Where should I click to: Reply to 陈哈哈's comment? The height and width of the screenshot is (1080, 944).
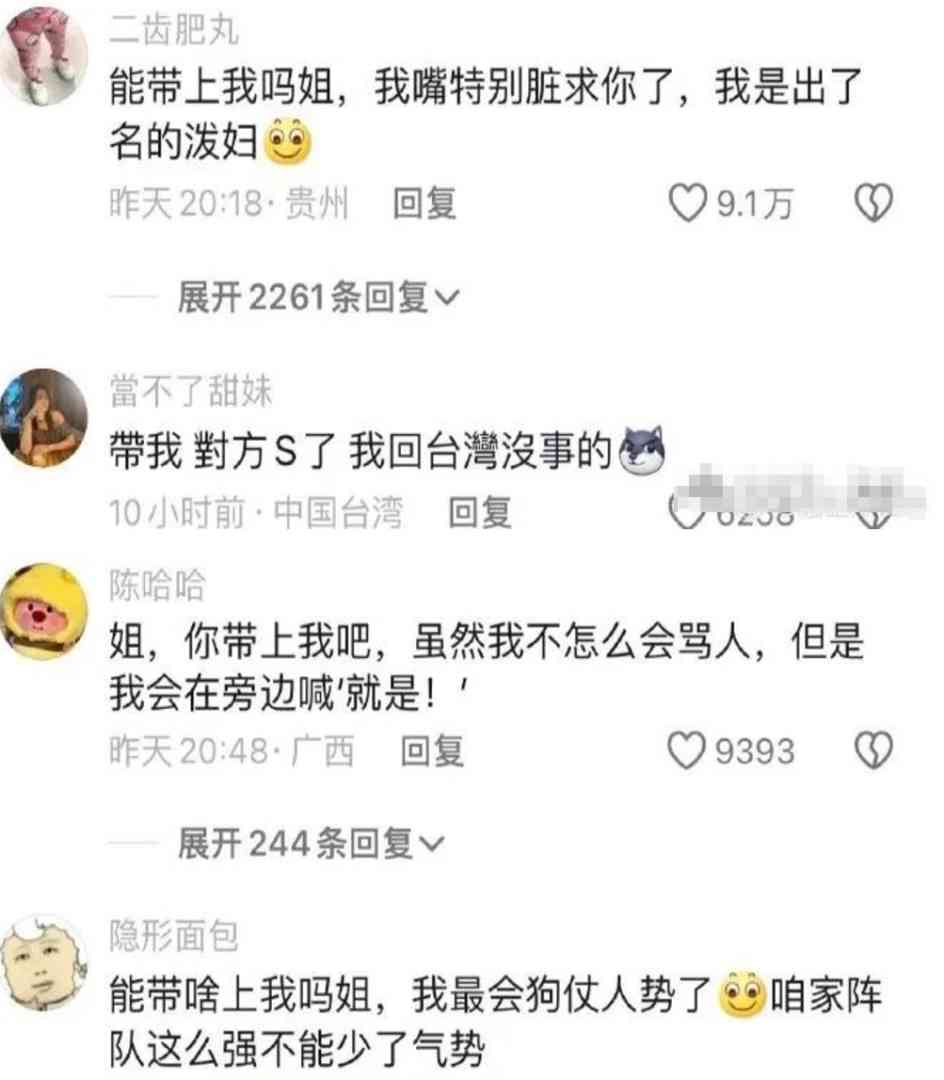click(432, 751)
